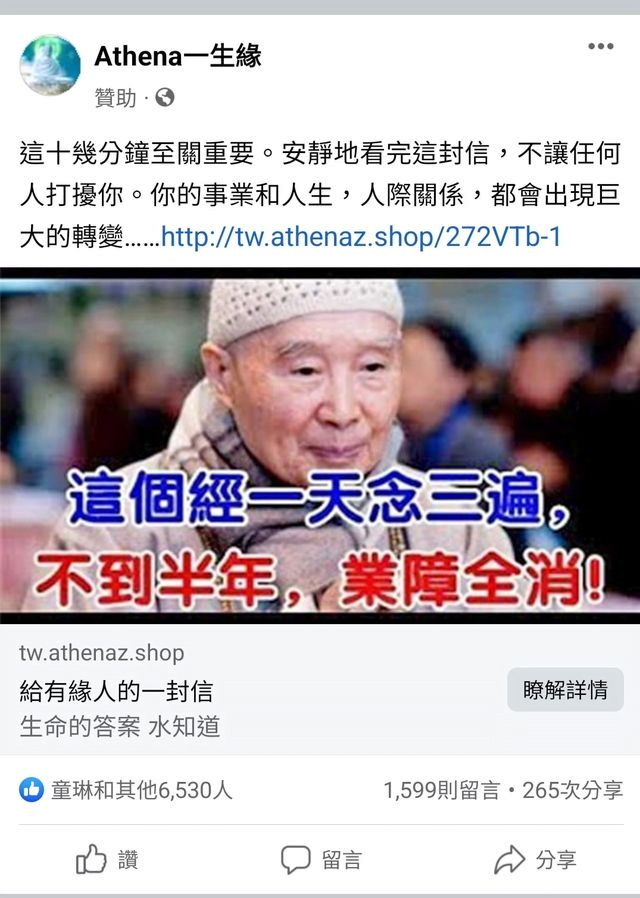Share this post with 分享
The image size is (640, 898).
pyautogui.click(x=535, y=860)
